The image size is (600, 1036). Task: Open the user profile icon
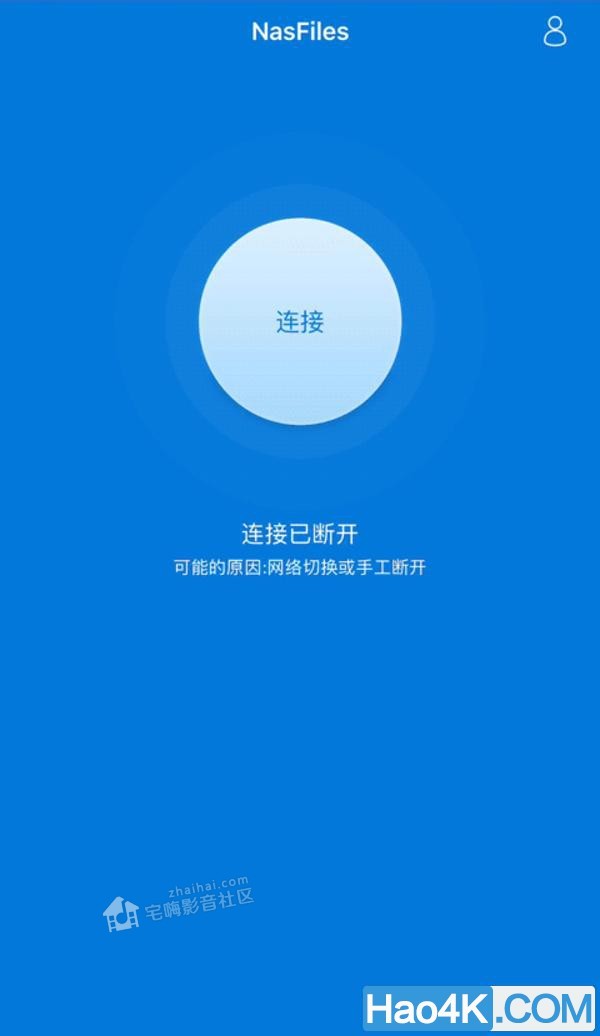tap(554, 31)
